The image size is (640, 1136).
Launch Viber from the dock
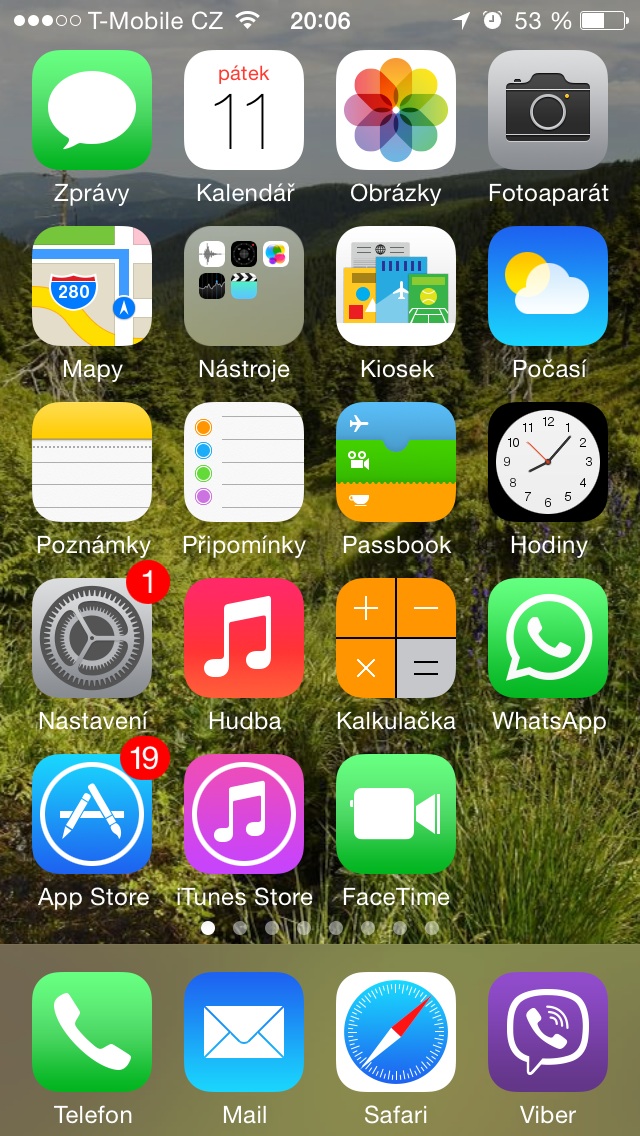548,1032
